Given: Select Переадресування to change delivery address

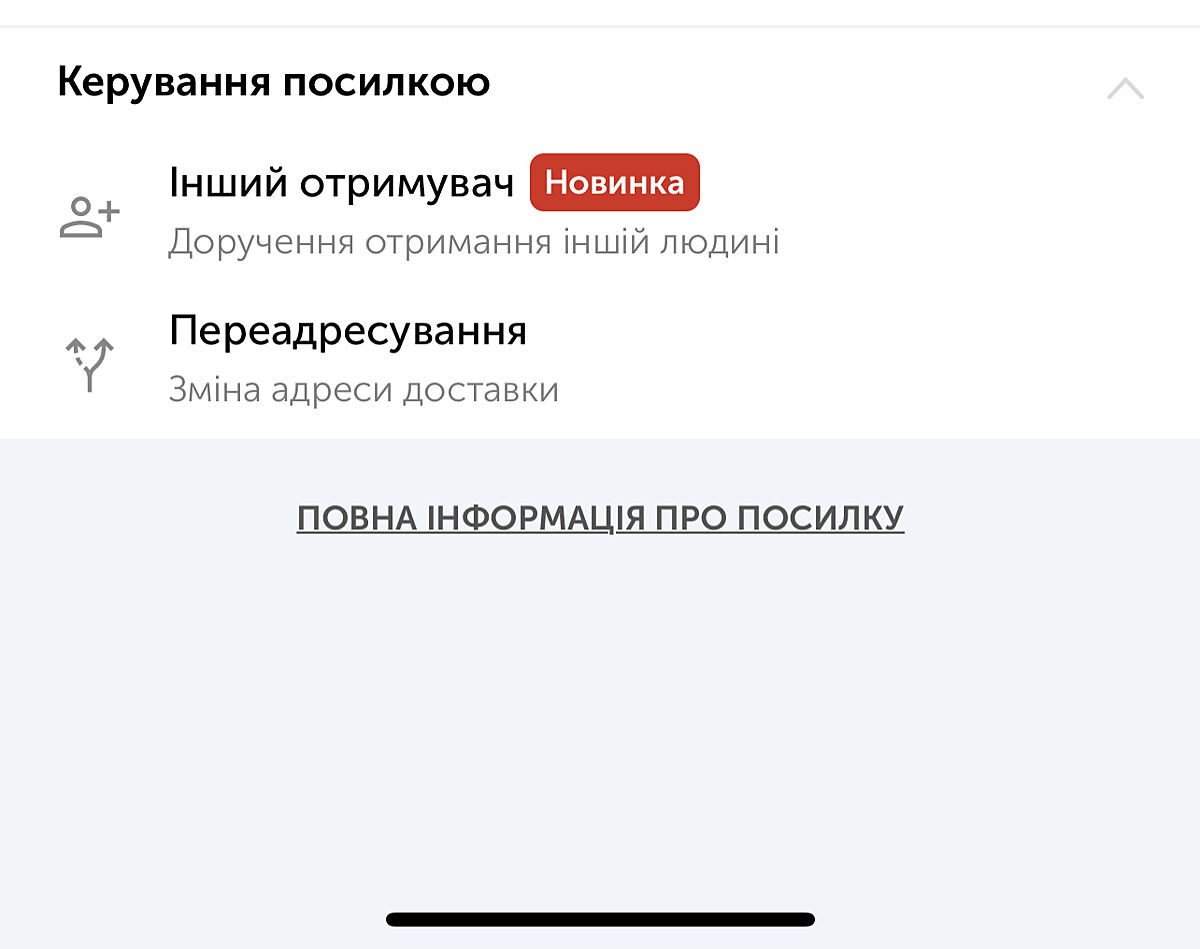Looking at the screenshot, I should point(348,331).
